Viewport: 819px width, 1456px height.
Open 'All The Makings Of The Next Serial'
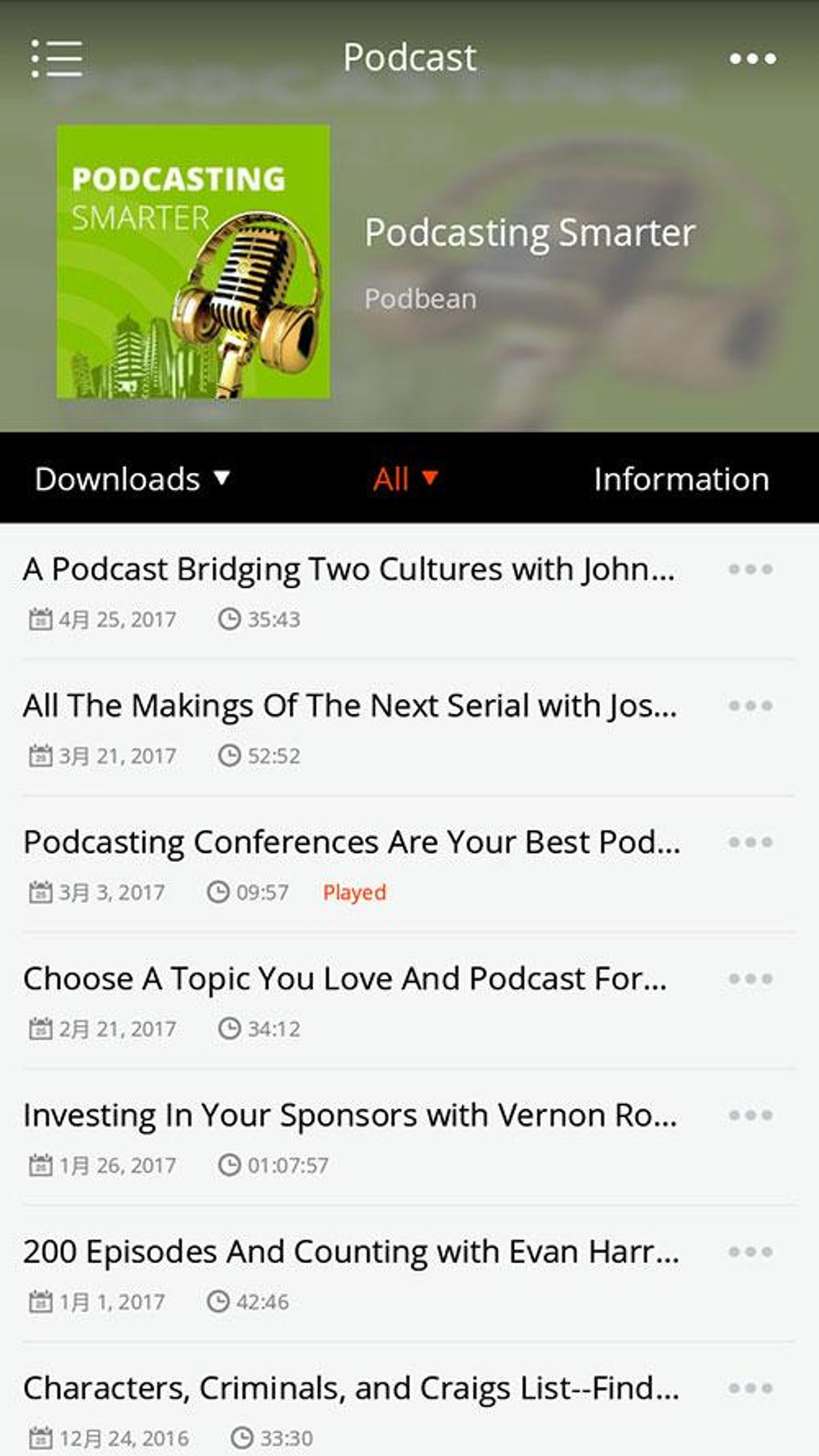tap(349, 706)
